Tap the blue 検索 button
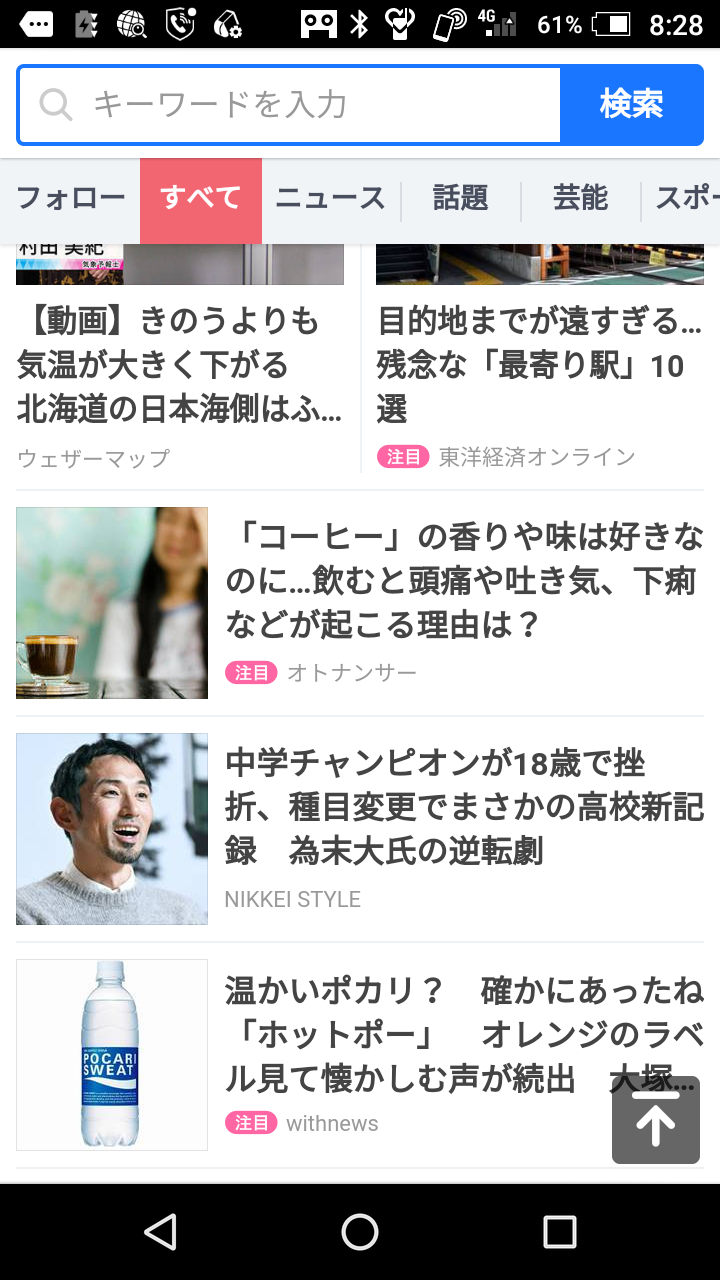Image resolution: width=720 pixels, height=1280 pixels. pos(631,105)
